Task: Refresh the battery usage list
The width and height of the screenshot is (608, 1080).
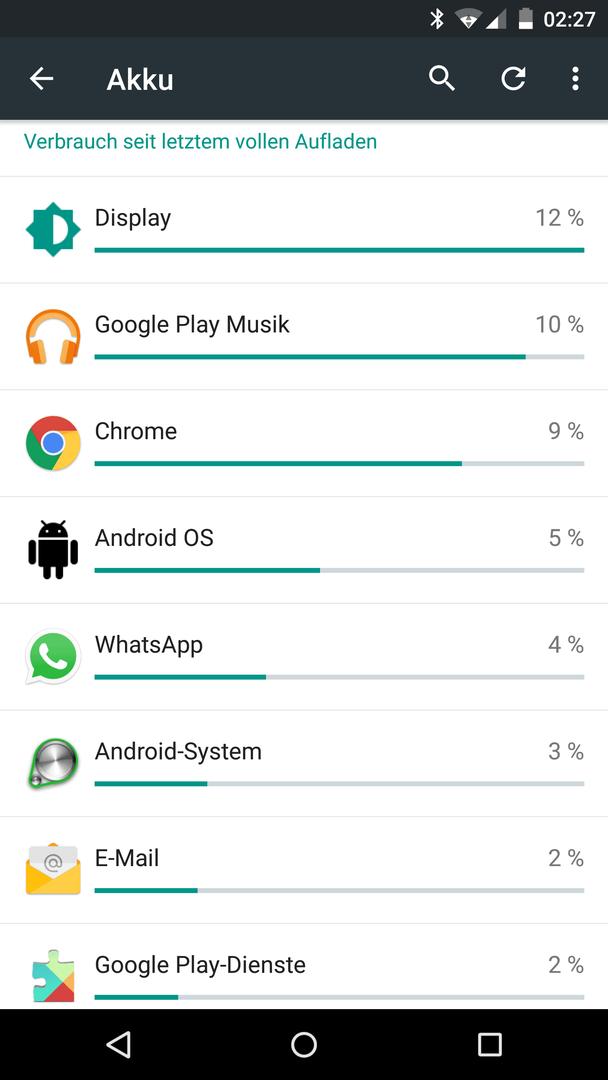Action: 513,79
